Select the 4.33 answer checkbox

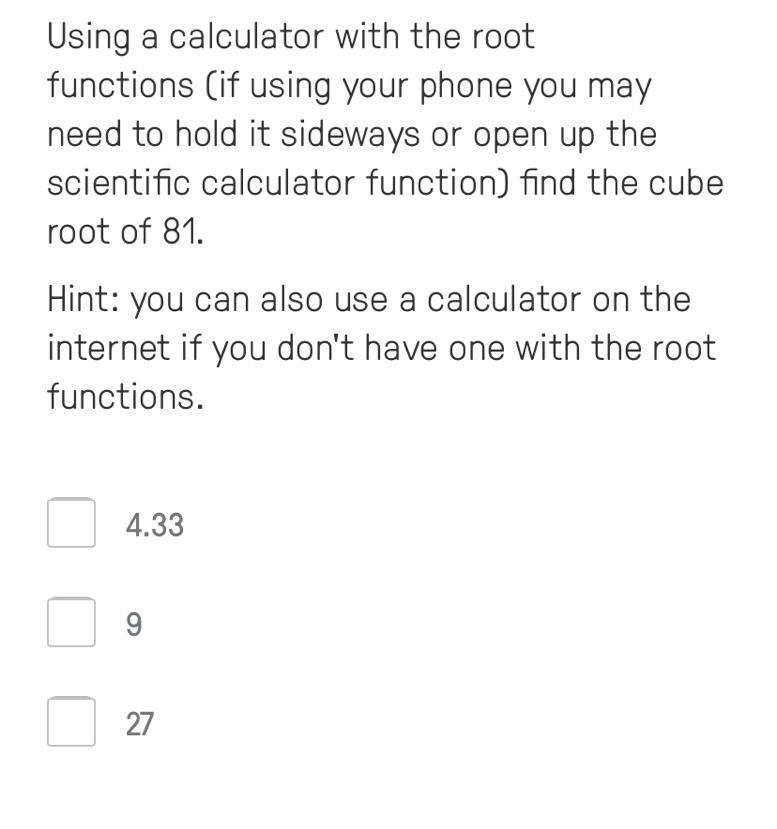(71, 523)
